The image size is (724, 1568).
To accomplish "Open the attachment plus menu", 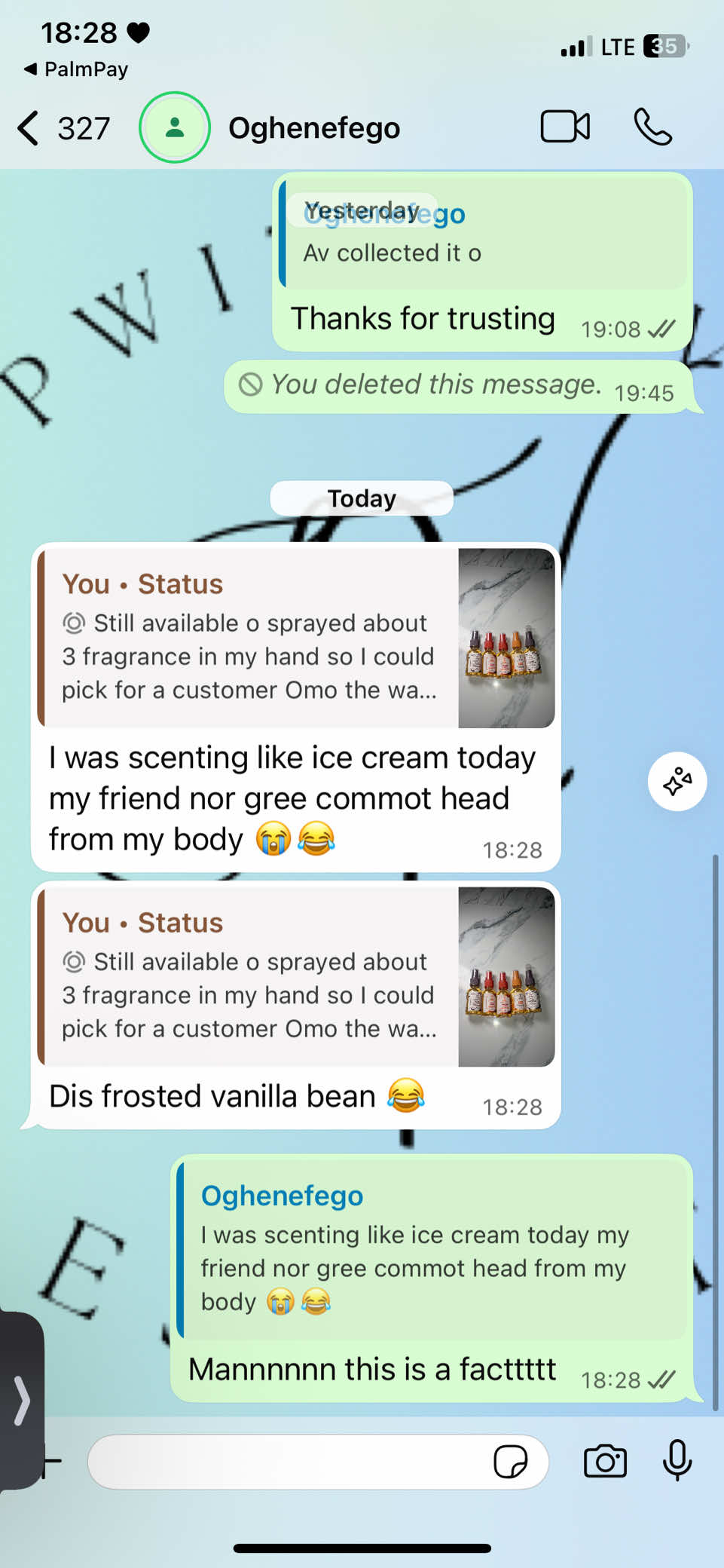I will coord(51,1462).
